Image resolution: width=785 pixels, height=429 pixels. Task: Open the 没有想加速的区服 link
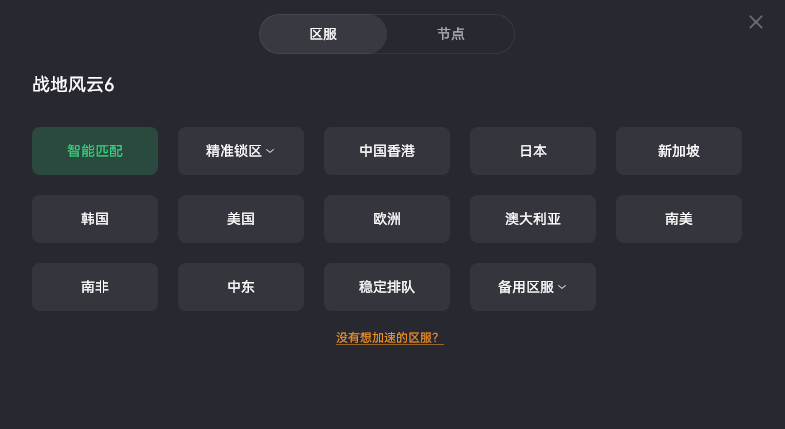[390, 338]
